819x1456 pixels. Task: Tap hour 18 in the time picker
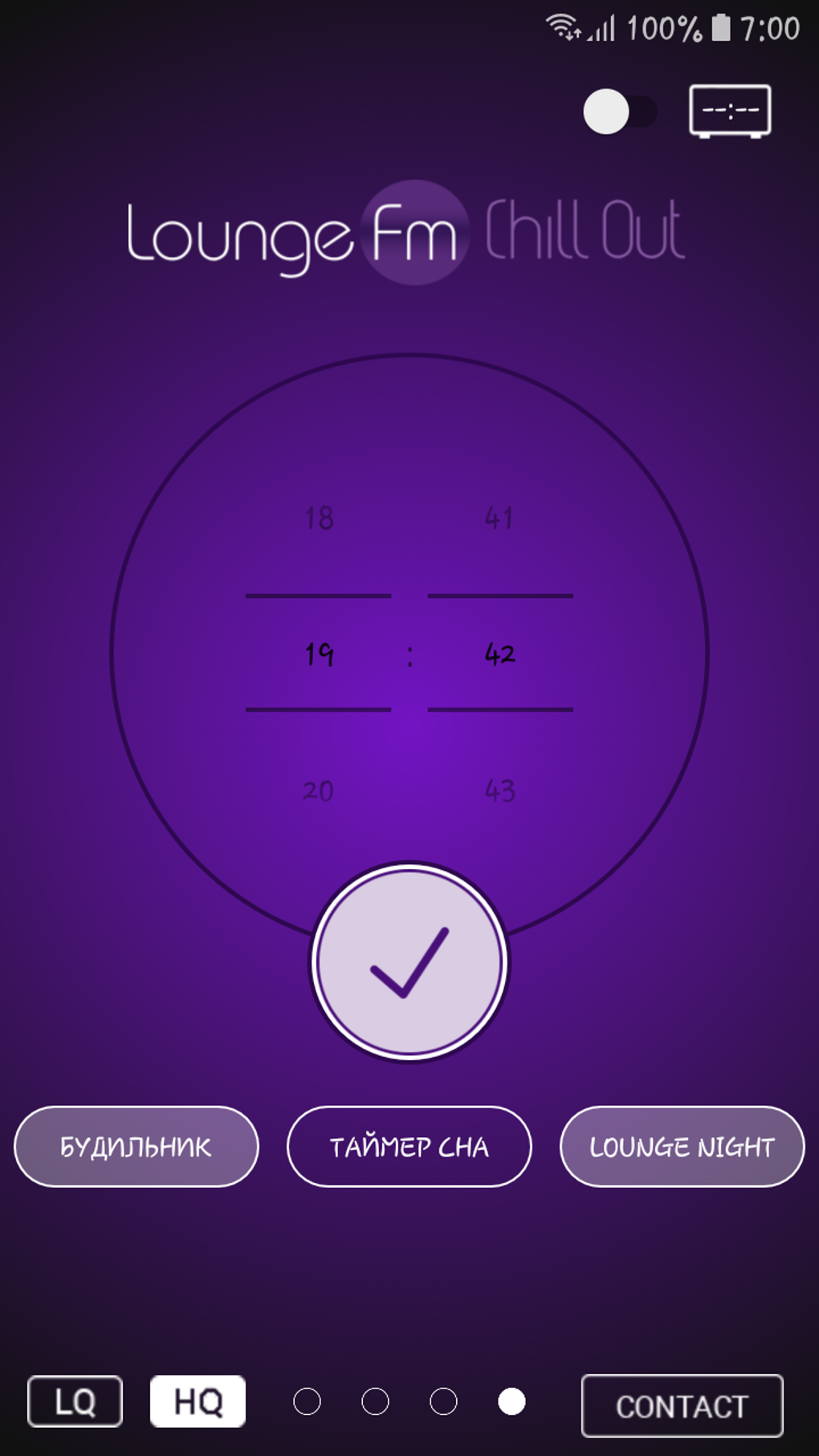click(x=319, y=518)
